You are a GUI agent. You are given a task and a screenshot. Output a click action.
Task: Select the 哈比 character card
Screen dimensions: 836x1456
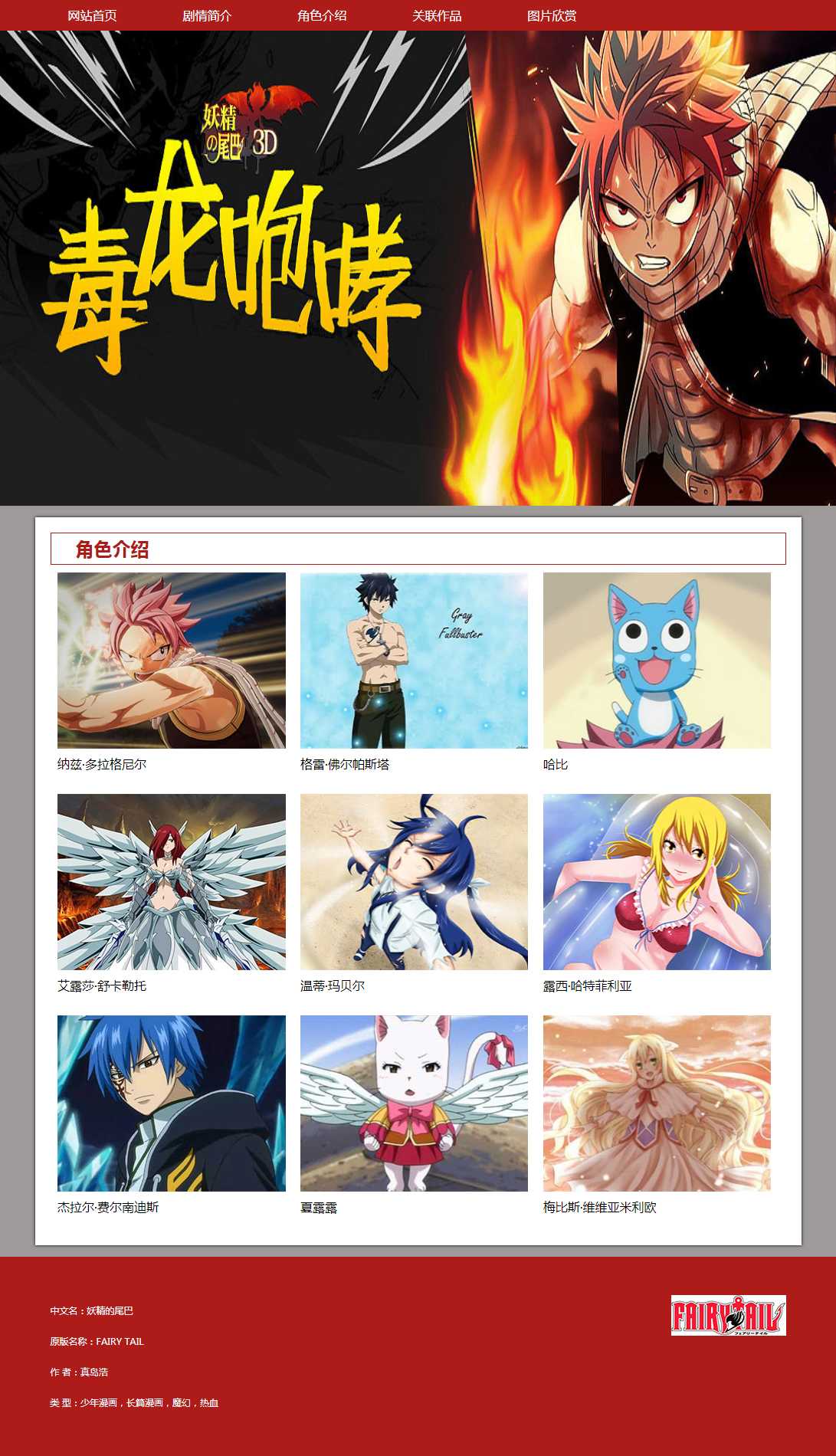[657, 661]
